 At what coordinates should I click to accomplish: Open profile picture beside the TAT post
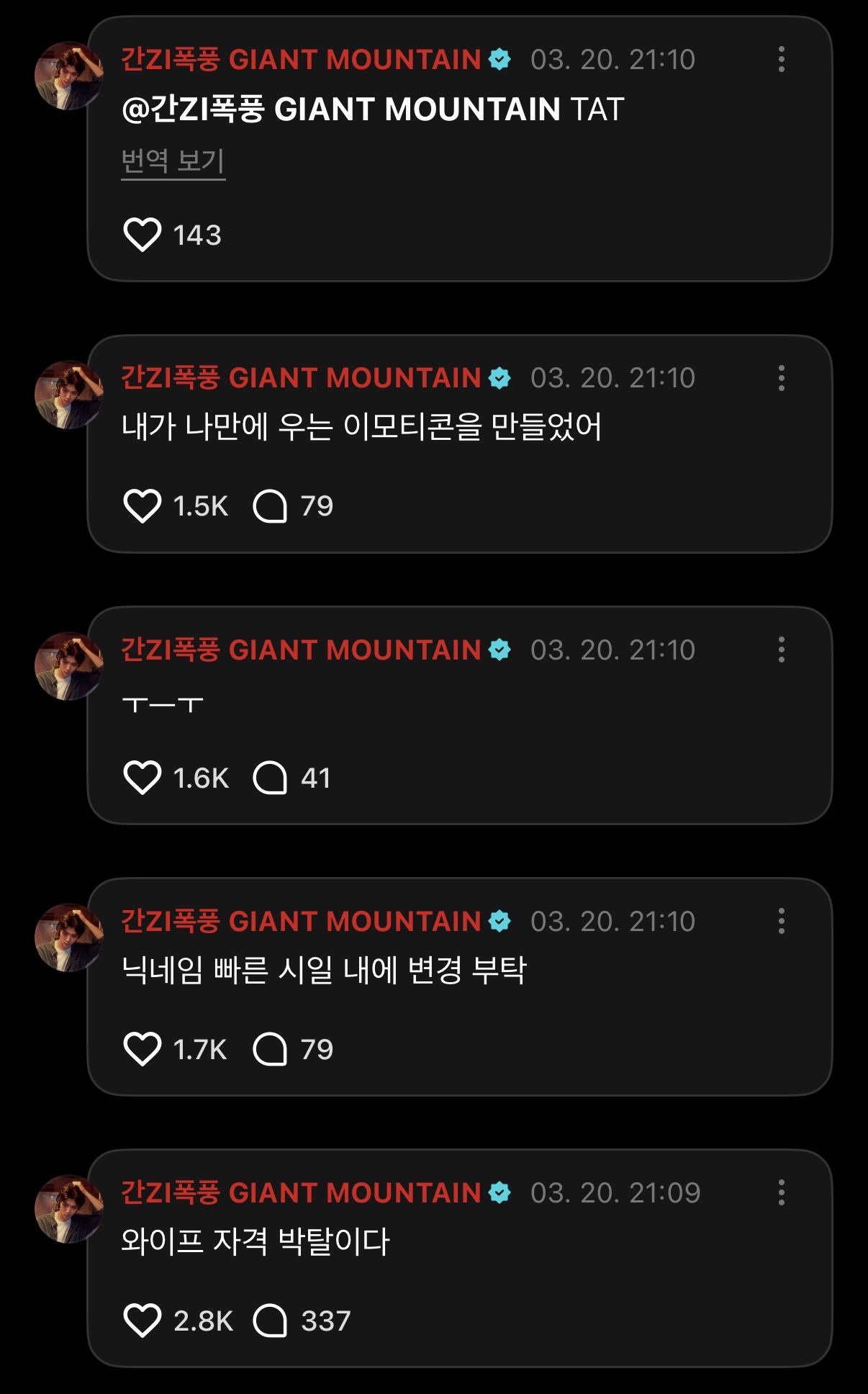tap(68, 76)
